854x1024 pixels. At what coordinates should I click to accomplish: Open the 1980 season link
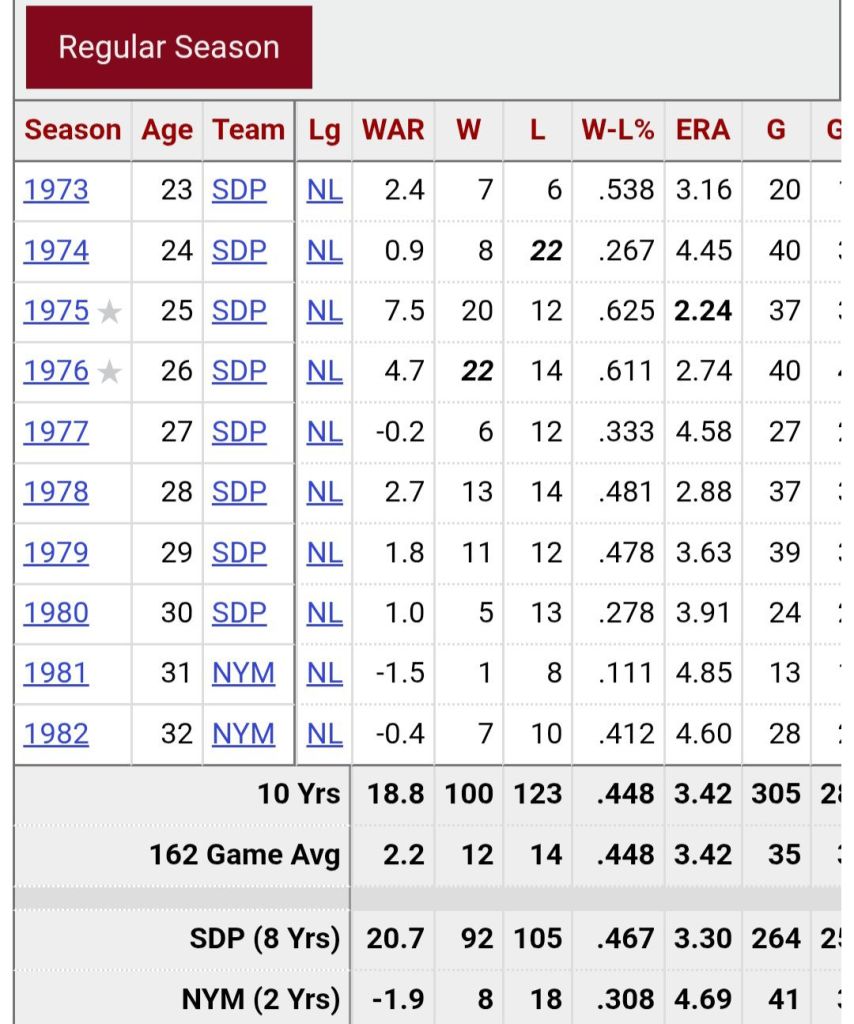(x=56, y=613)
